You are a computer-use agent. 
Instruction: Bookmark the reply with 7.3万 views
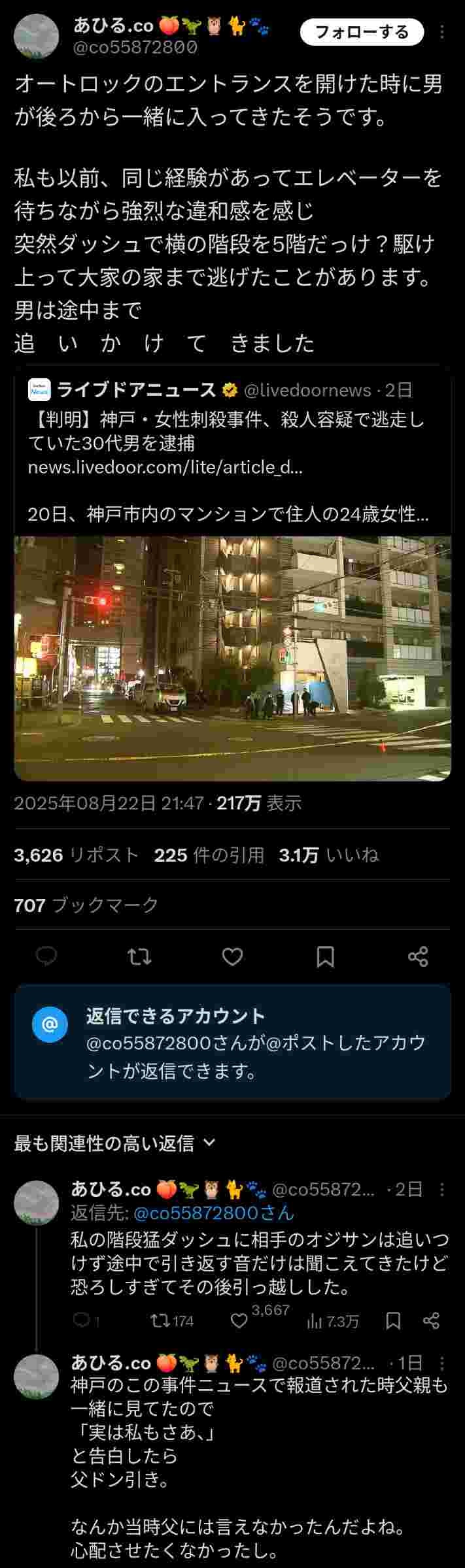pos(393,1321)
